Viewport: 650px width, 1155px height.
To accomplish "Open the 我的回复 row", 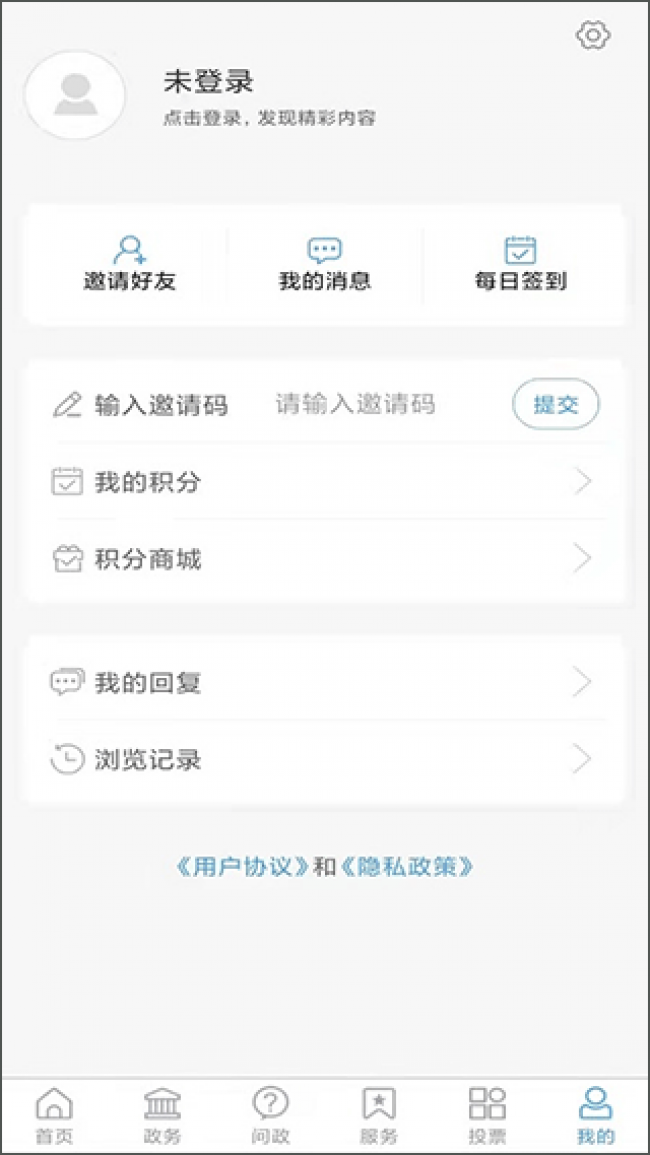I will click(324, 683).
